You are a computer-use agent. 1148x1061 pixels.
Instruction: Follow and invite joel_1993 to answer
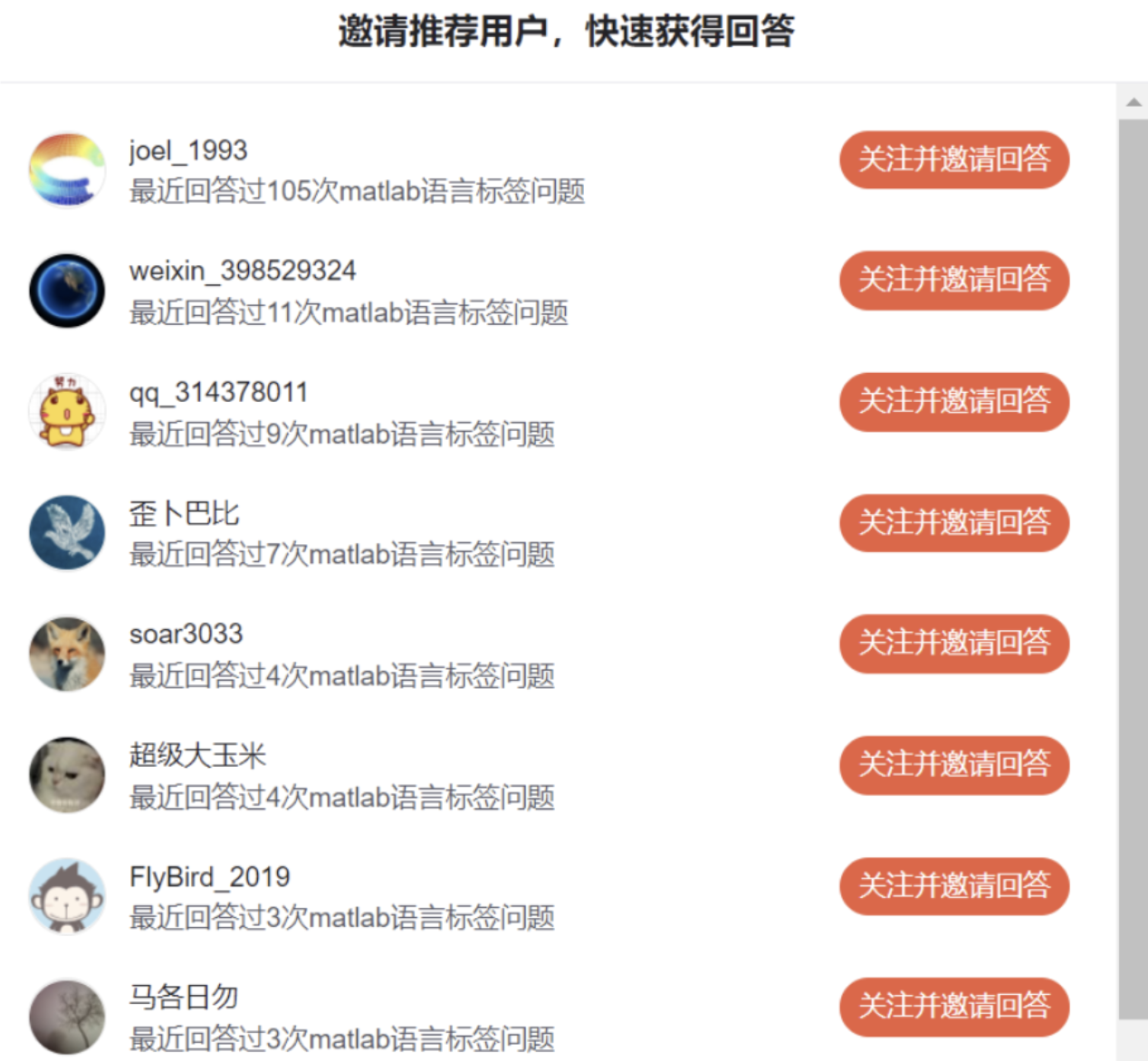(x=954, y=159)
